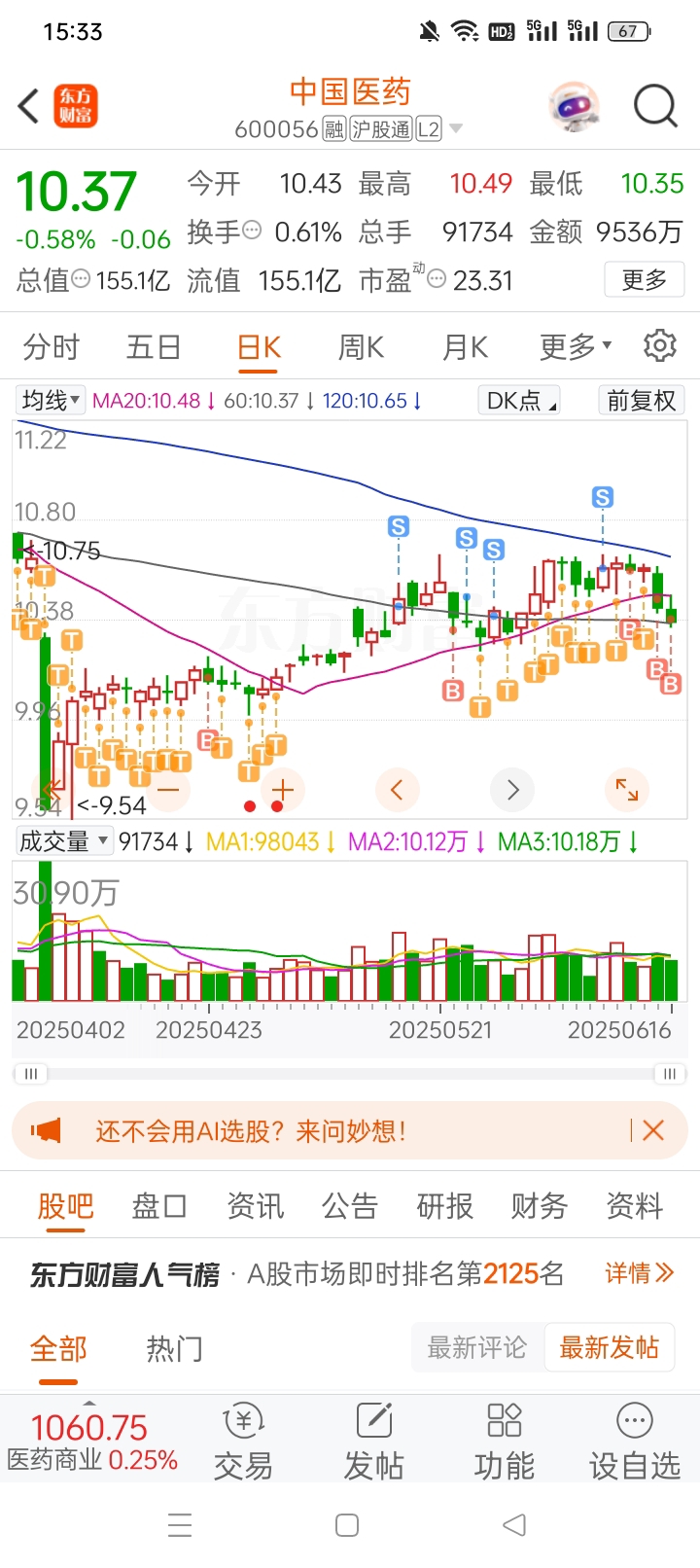This screenshot has height=1568, width=700.
Task: Add stock via 设自选 button
Action: click(x=634, y=1442)
